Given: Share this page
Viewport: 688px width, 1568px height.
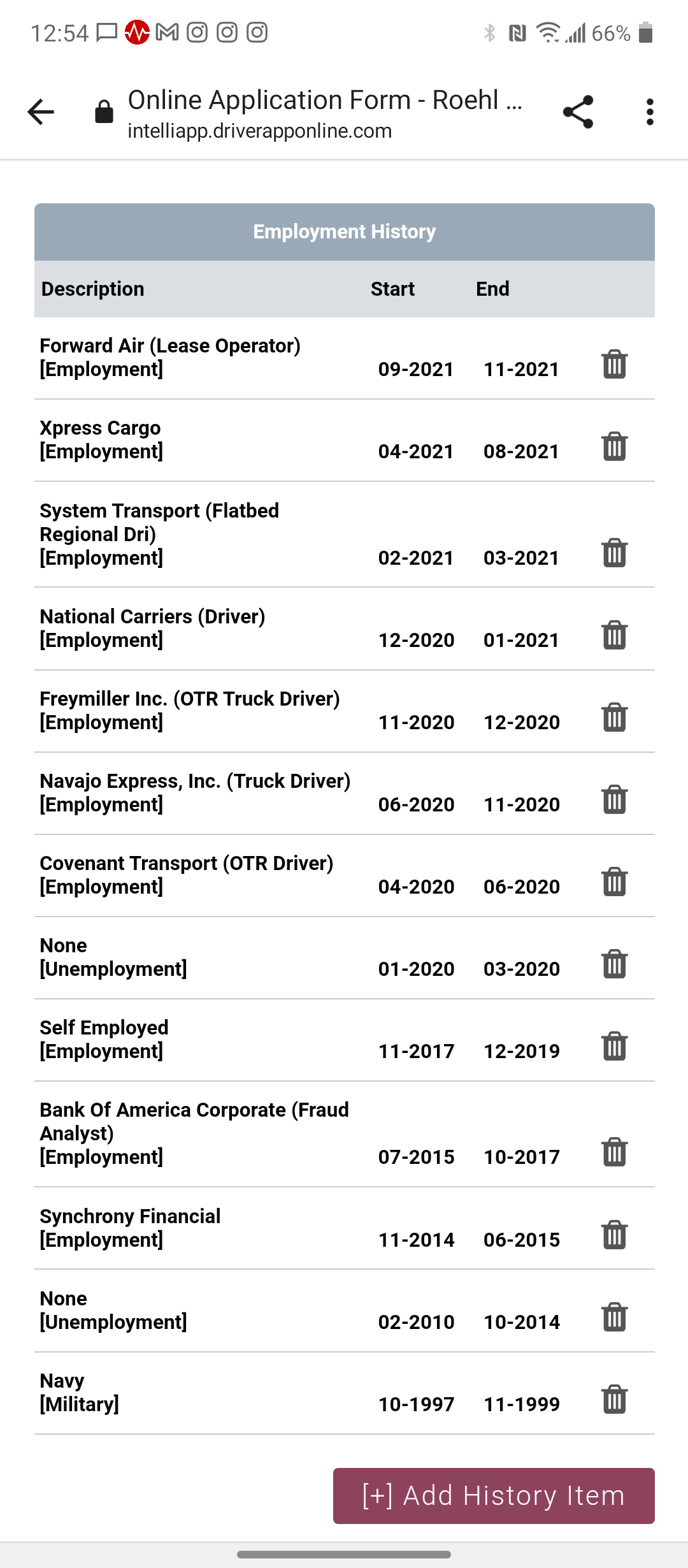Looking at the screenshot, I should pyautogui.click(x=578, y=112).
